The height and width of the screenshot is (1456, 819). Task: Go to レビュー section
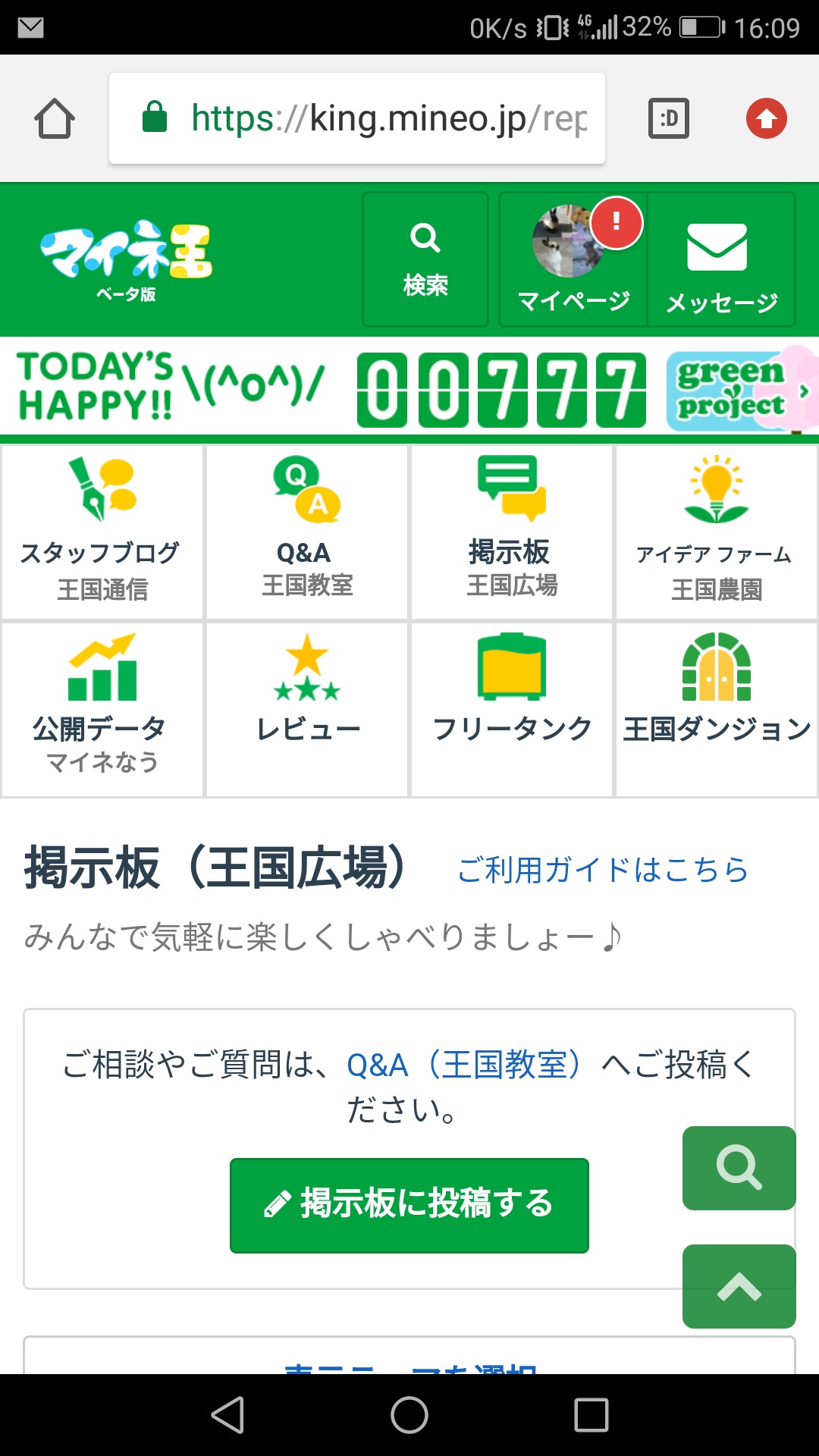307,709
